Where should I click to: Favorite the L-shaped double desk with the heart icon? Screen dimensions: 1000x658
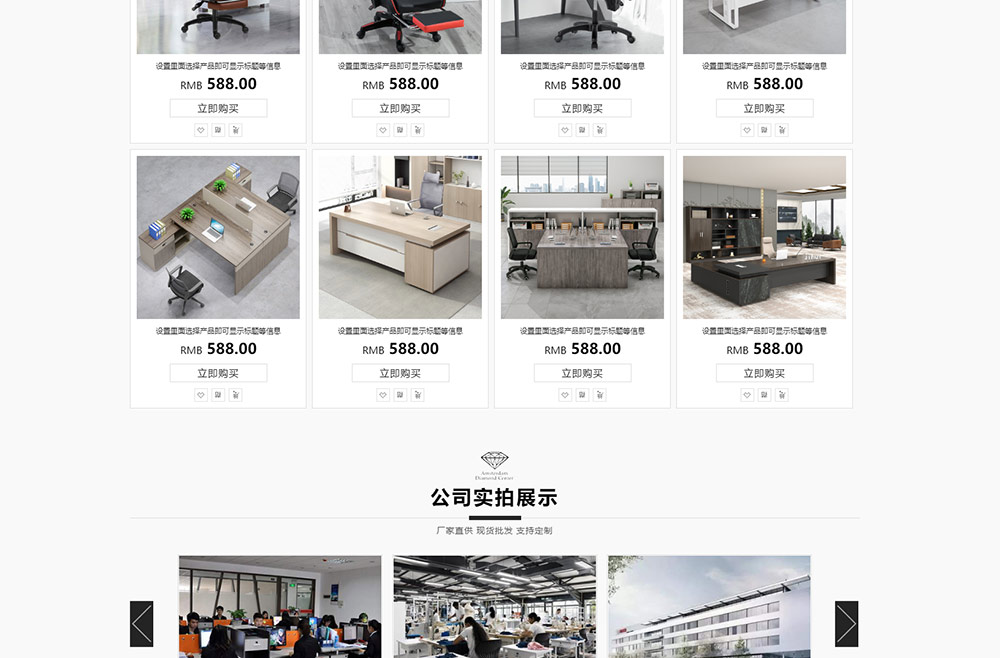[200, 395]
